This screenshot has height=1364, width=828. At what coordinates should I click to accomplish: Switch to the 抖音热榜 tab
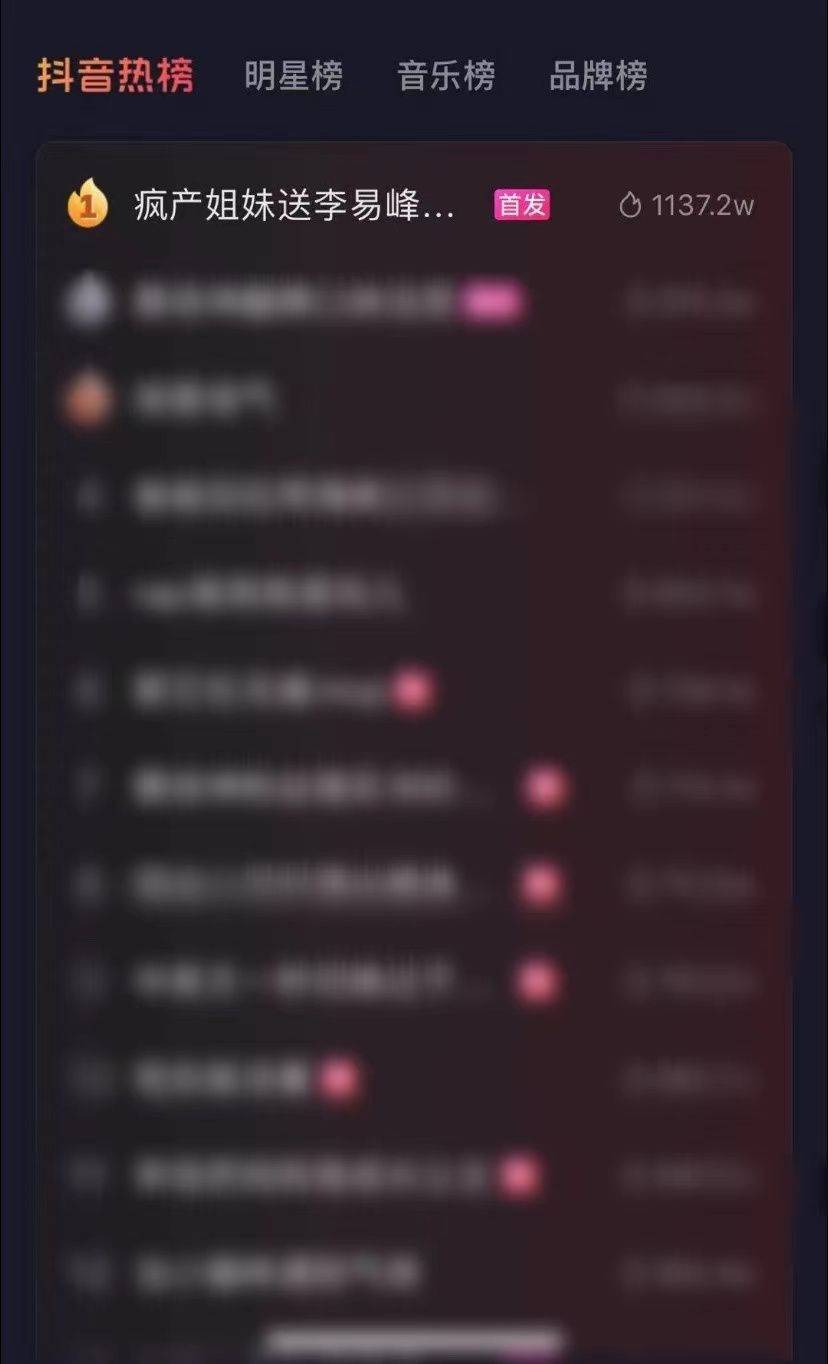click(115, 76)
